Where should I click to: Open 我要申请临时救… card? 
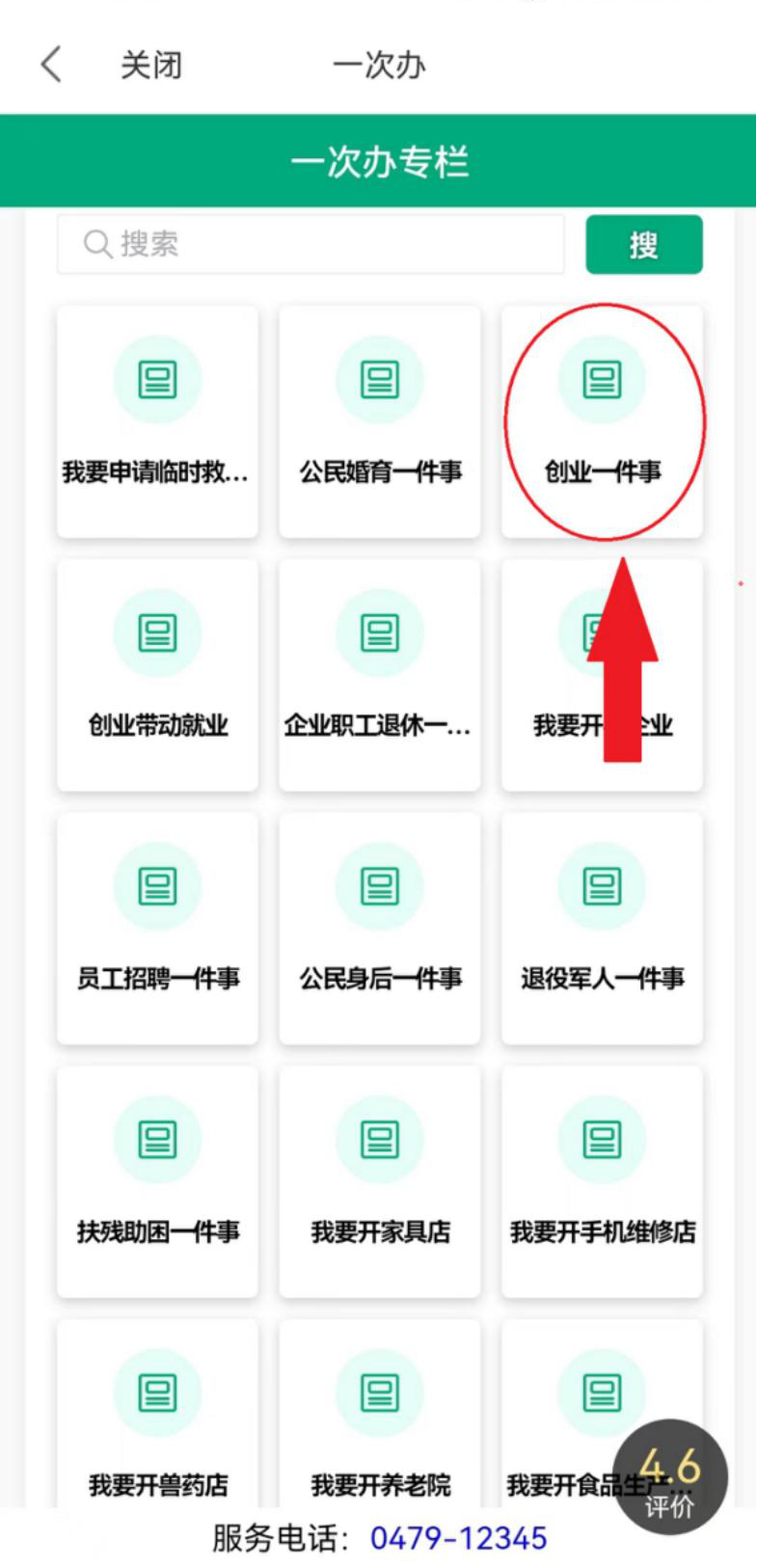coord(157,421)
